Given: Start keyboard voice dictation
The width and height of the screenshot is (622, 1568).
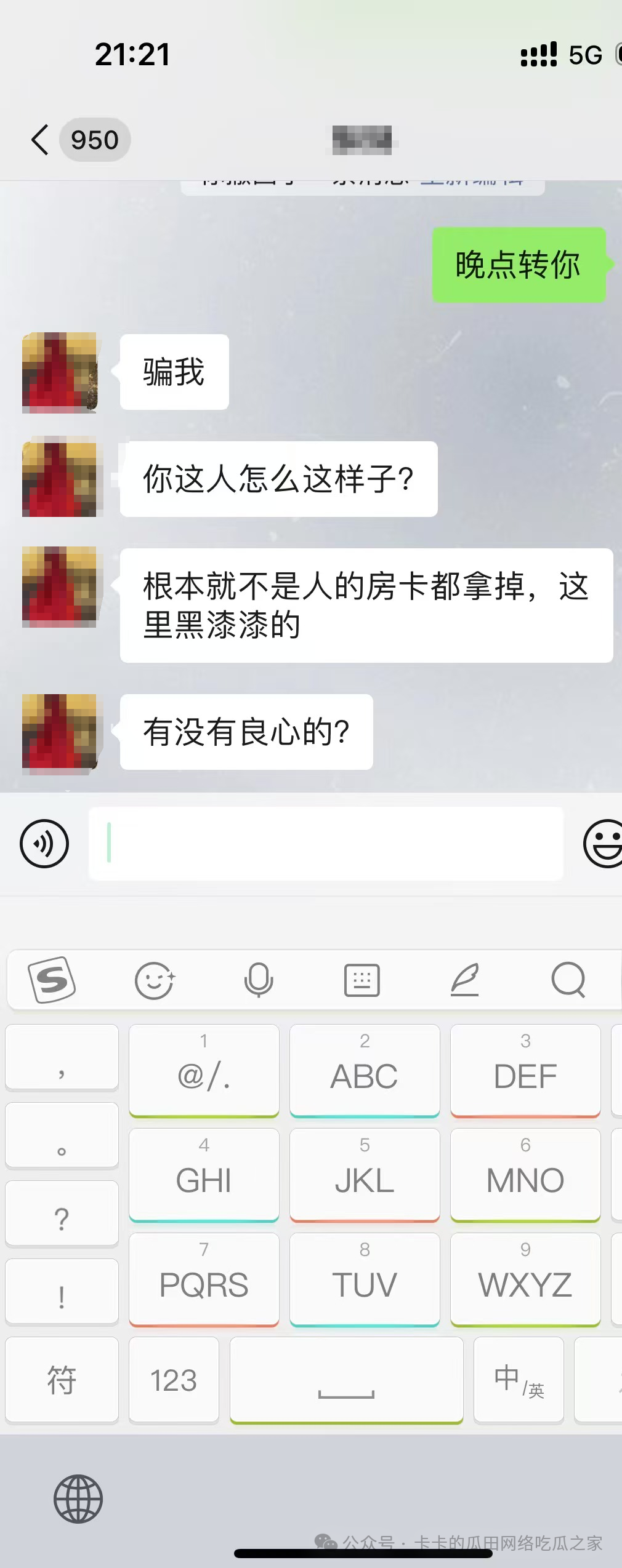Looking at the screenshot, I should coord(259,980).
